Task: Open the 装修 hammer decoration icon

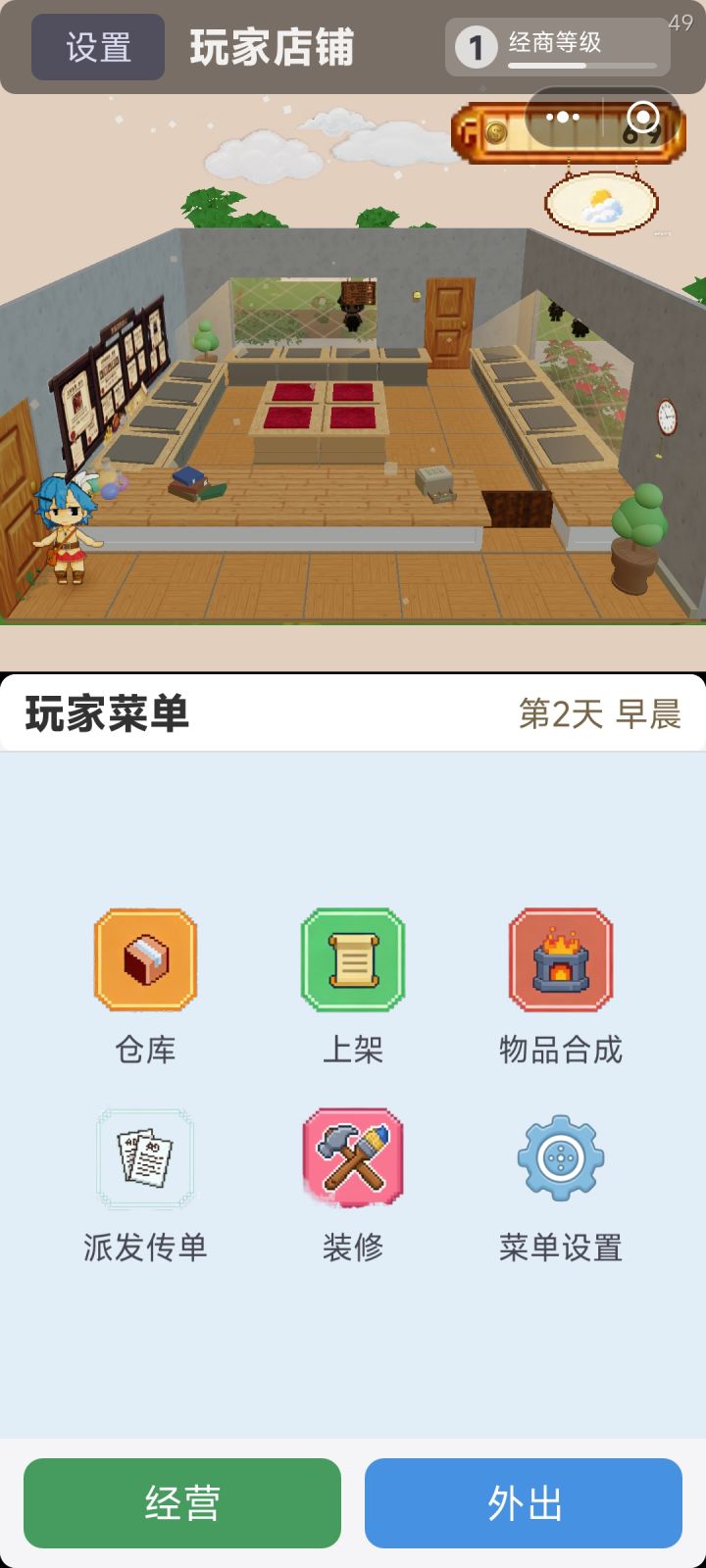Action: (x=353, y=1158)
